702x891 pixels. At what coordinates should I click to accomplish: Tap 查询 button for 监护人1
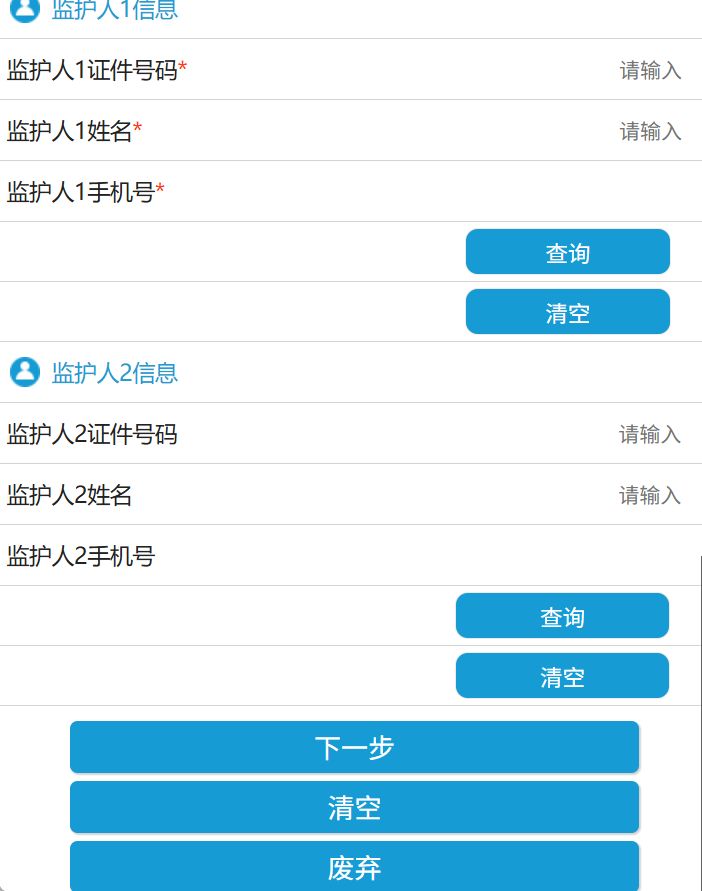(x=567, y=253)
